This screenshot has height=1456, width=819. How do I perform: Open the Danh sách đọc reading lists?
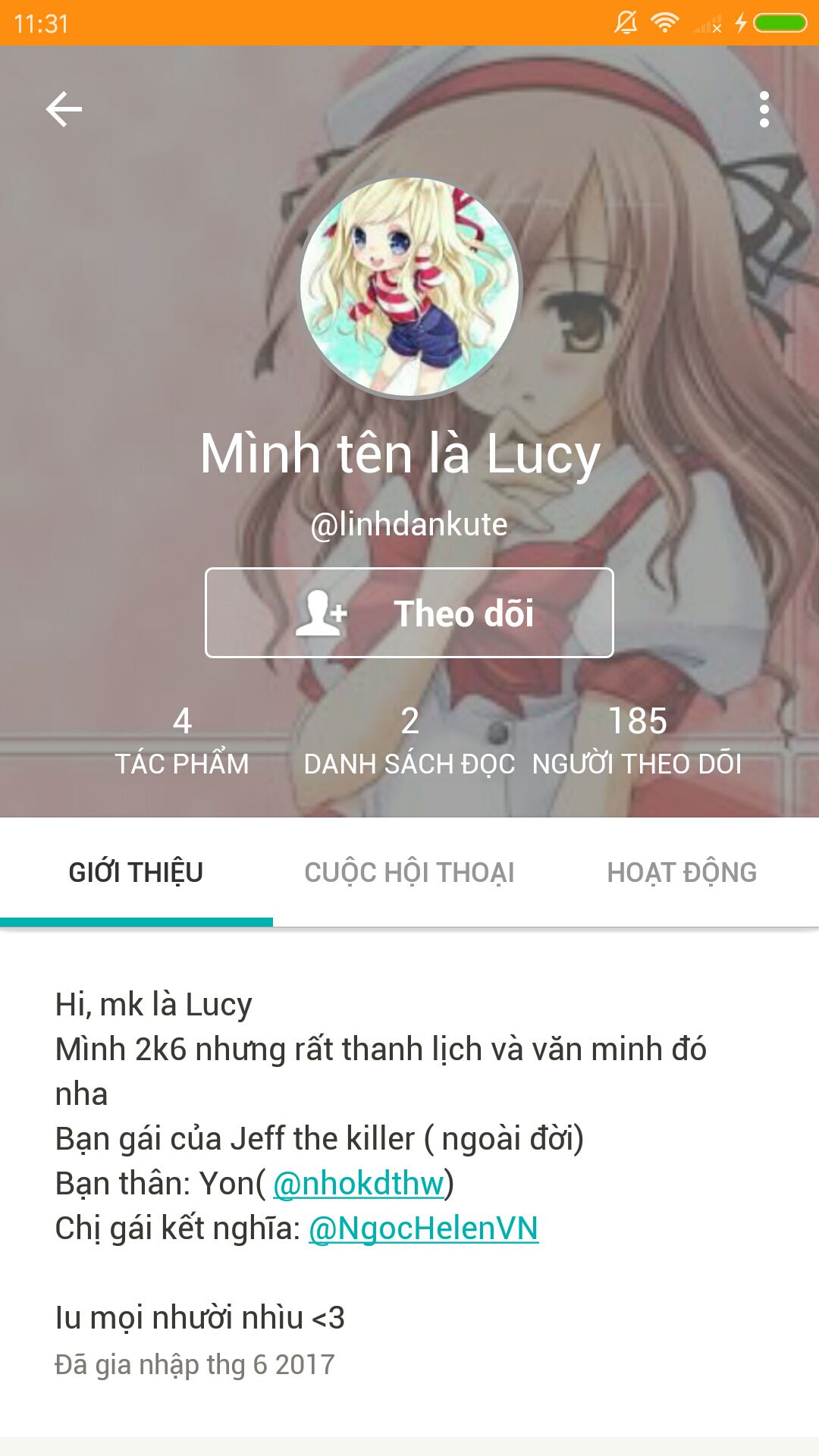click(409, 742)
